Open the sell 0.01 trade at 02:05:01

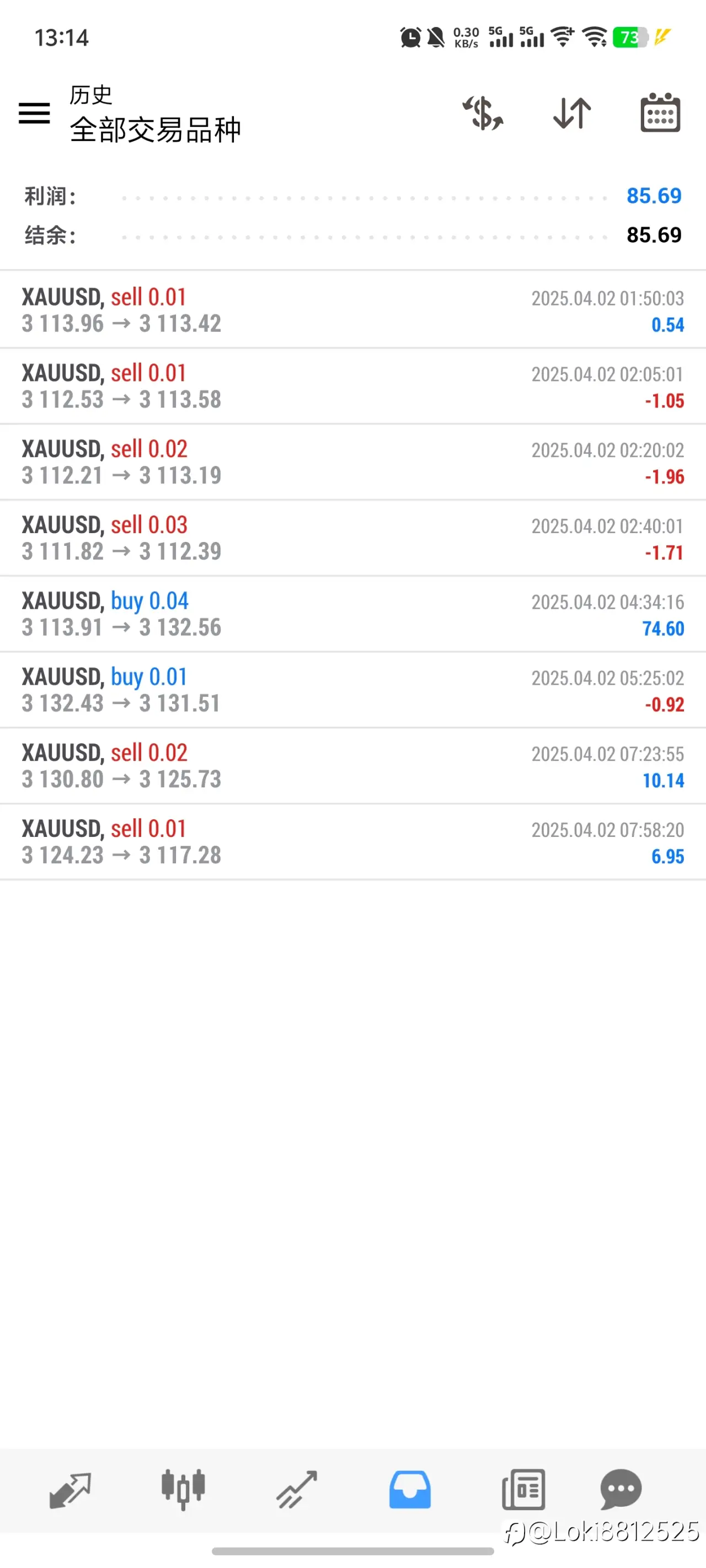352,386
